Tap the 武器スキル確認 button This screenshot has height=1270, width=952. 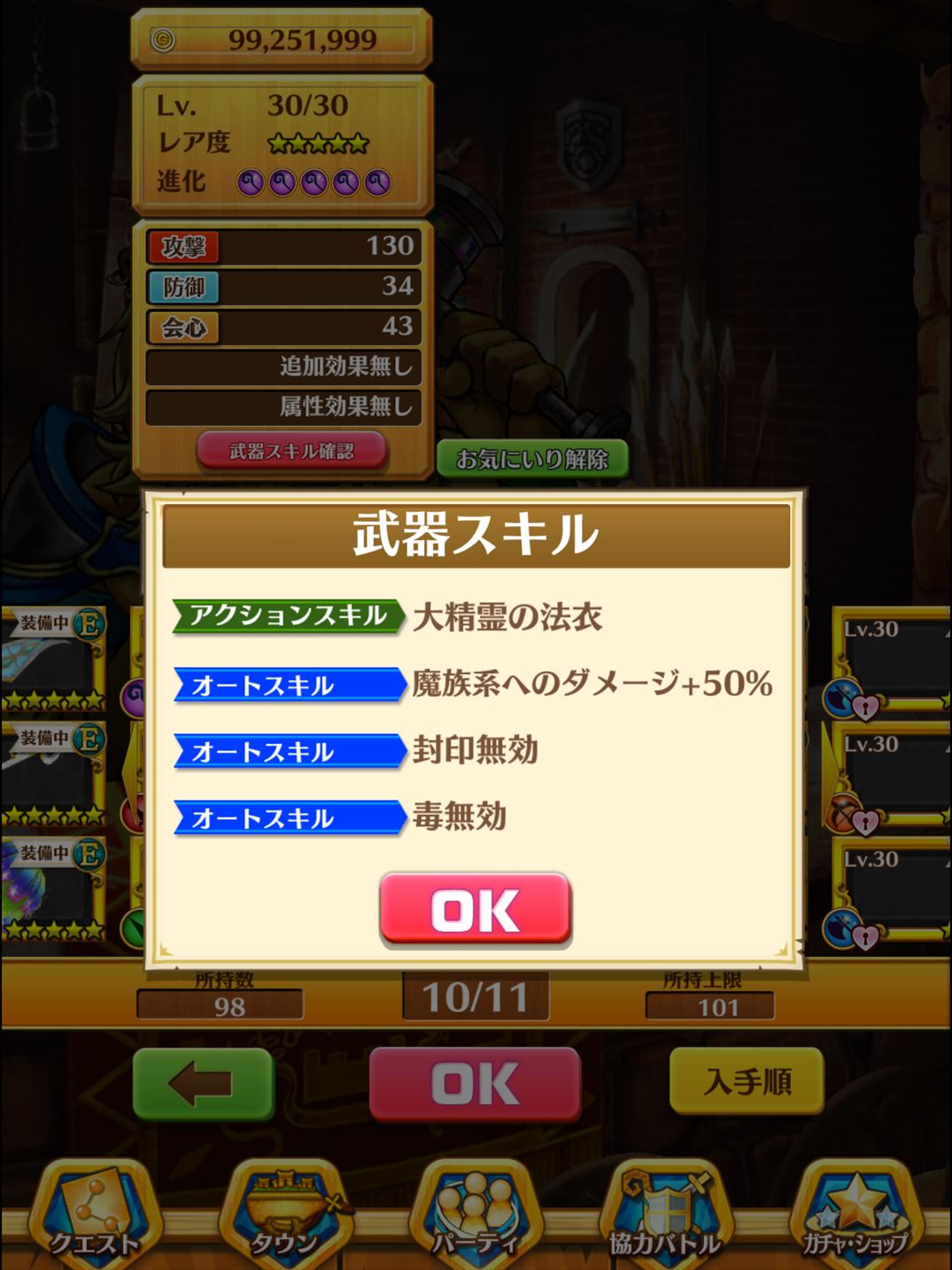291,452
